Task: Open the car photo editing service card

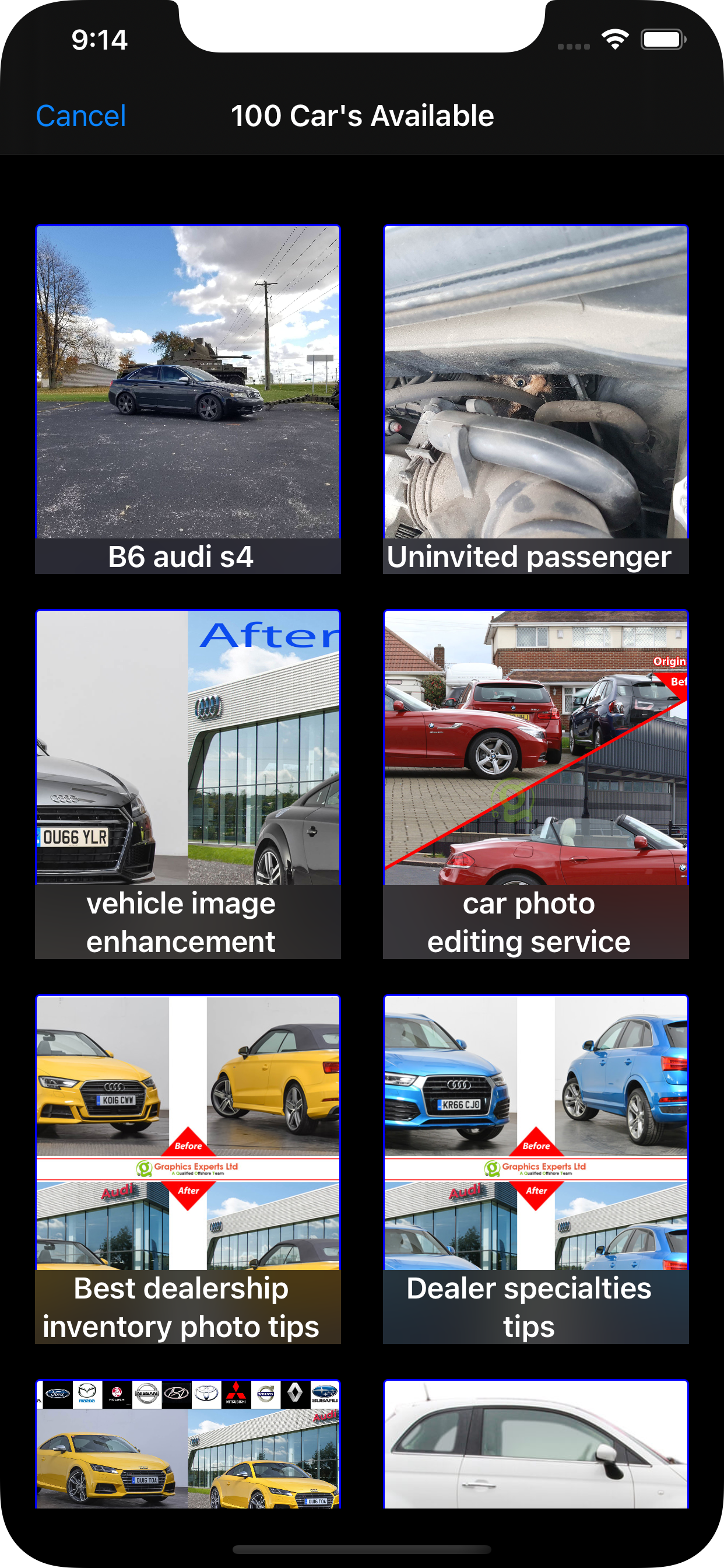Action: (x=535, y=783)
